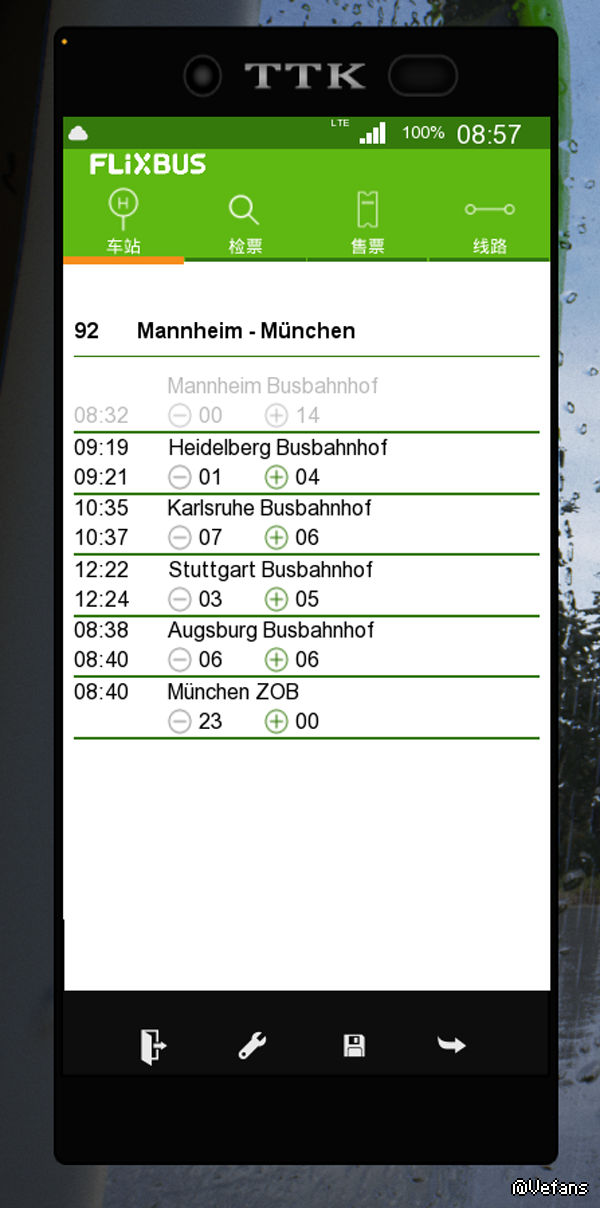Save using the floppy disk icon
The image size is (600, 1208).
click(x=354, y=1046)
